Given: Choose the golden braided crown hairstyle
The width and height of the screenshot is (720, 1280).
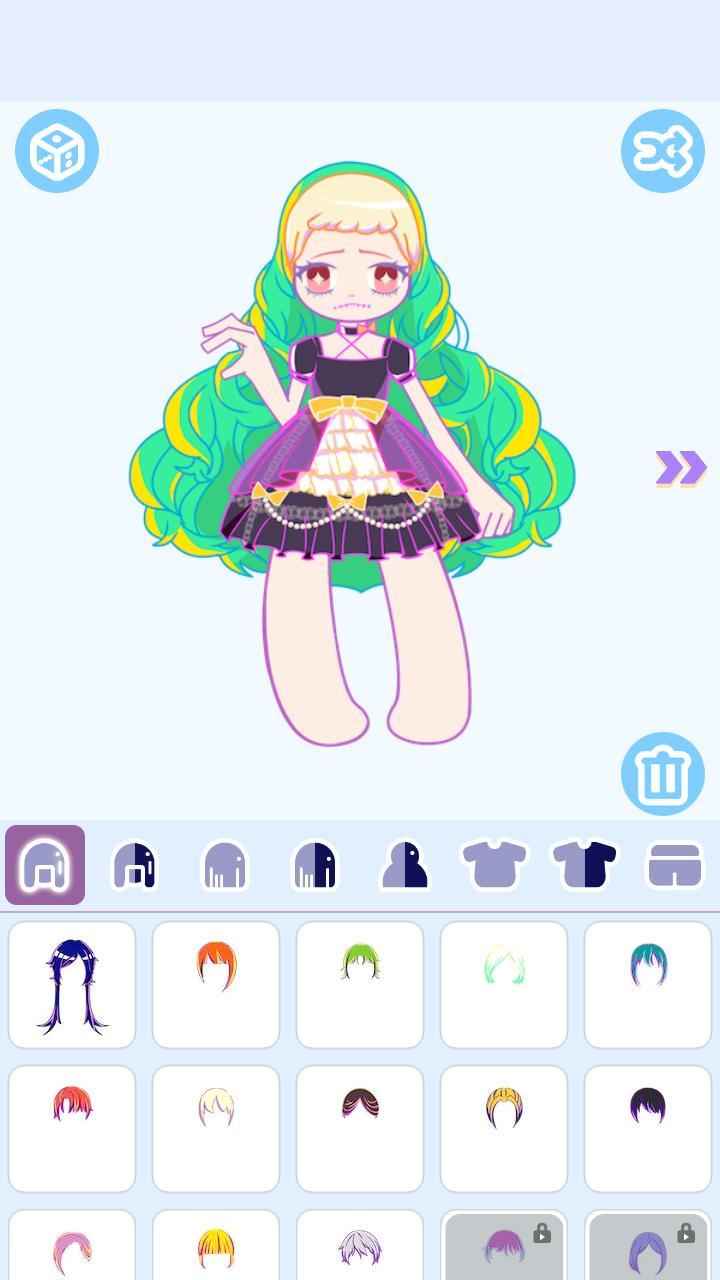Looking at the screenshot, I should (503, 1129).
